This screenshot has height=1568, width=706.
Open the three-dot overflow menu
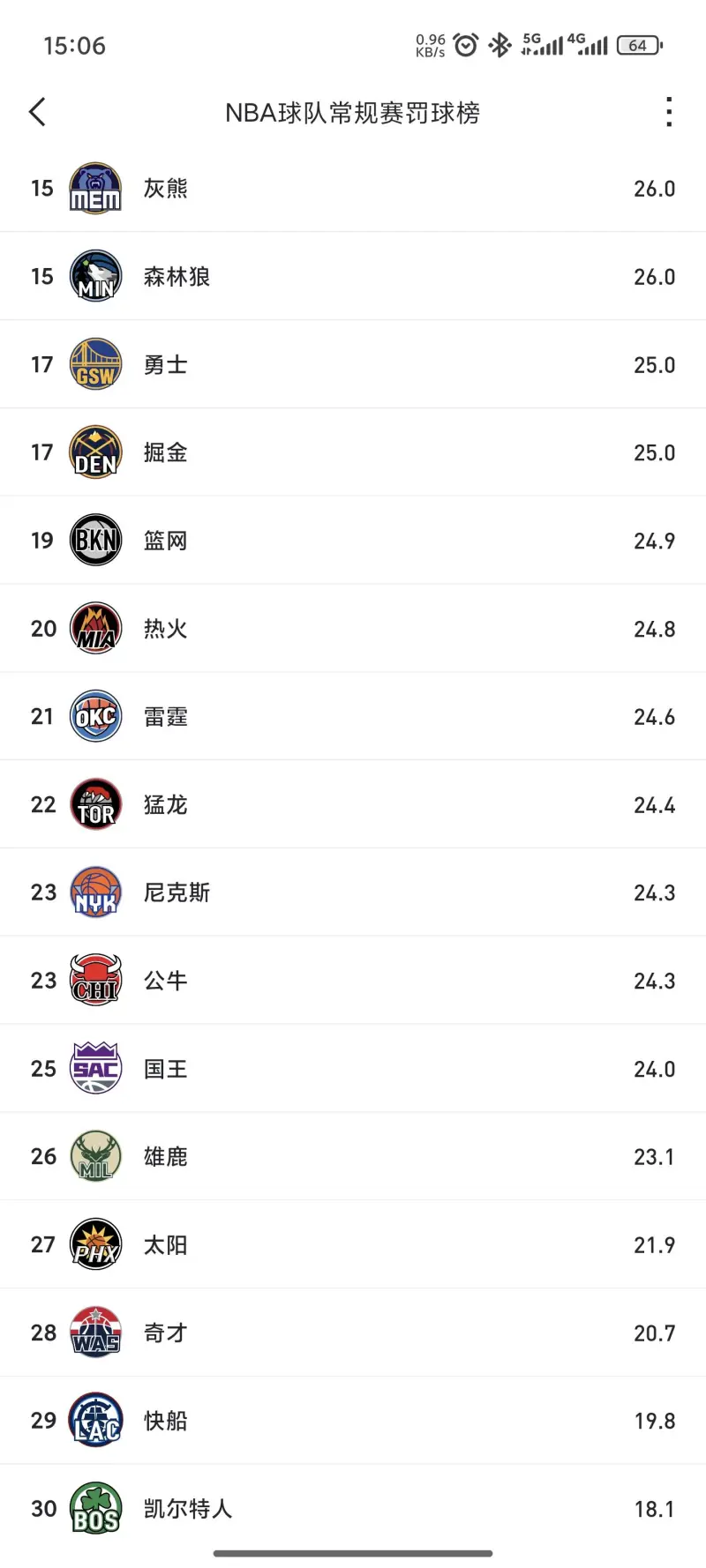669,112
